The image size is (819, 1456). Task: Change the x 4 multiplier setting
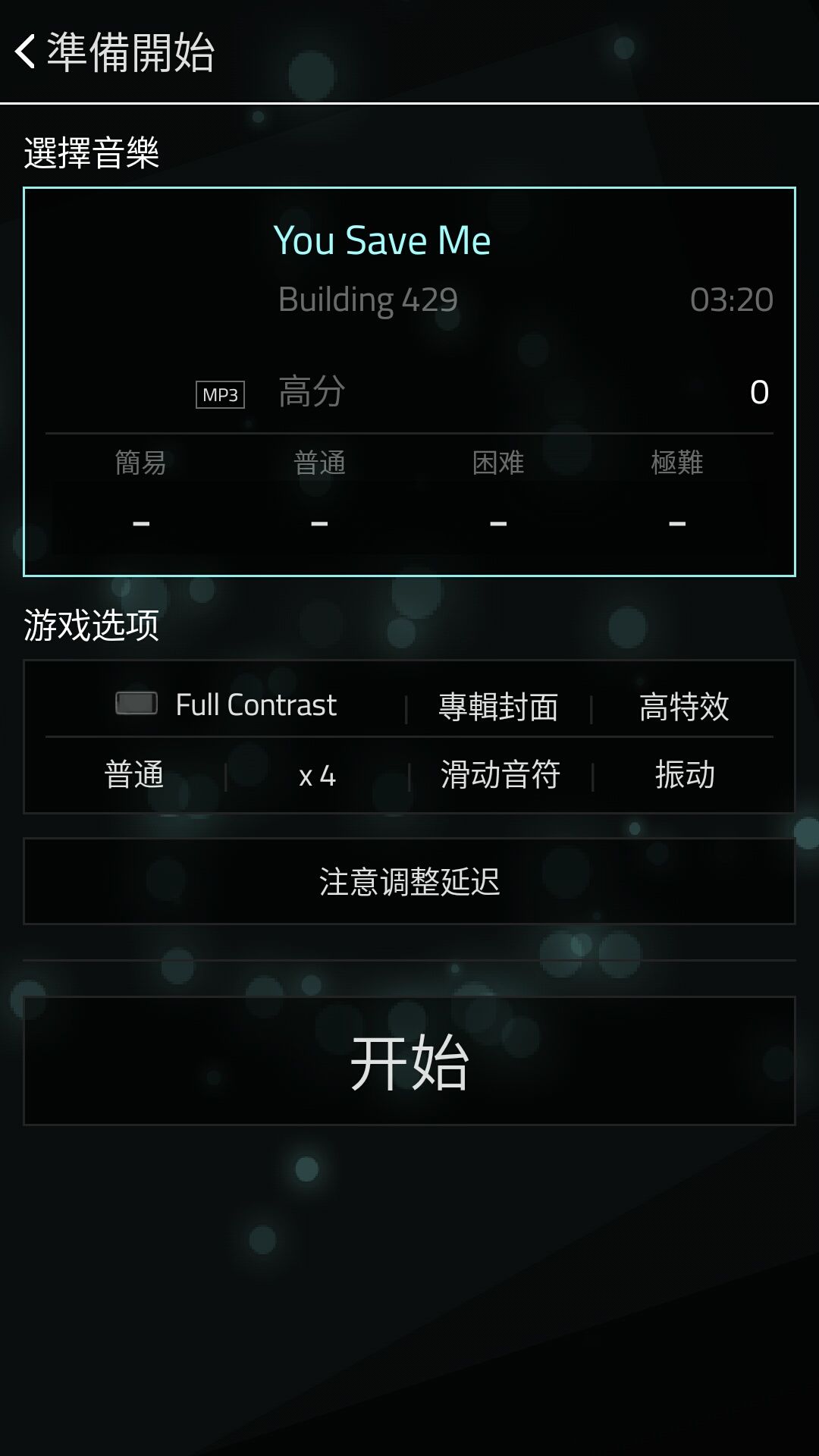tap(317, 775)
